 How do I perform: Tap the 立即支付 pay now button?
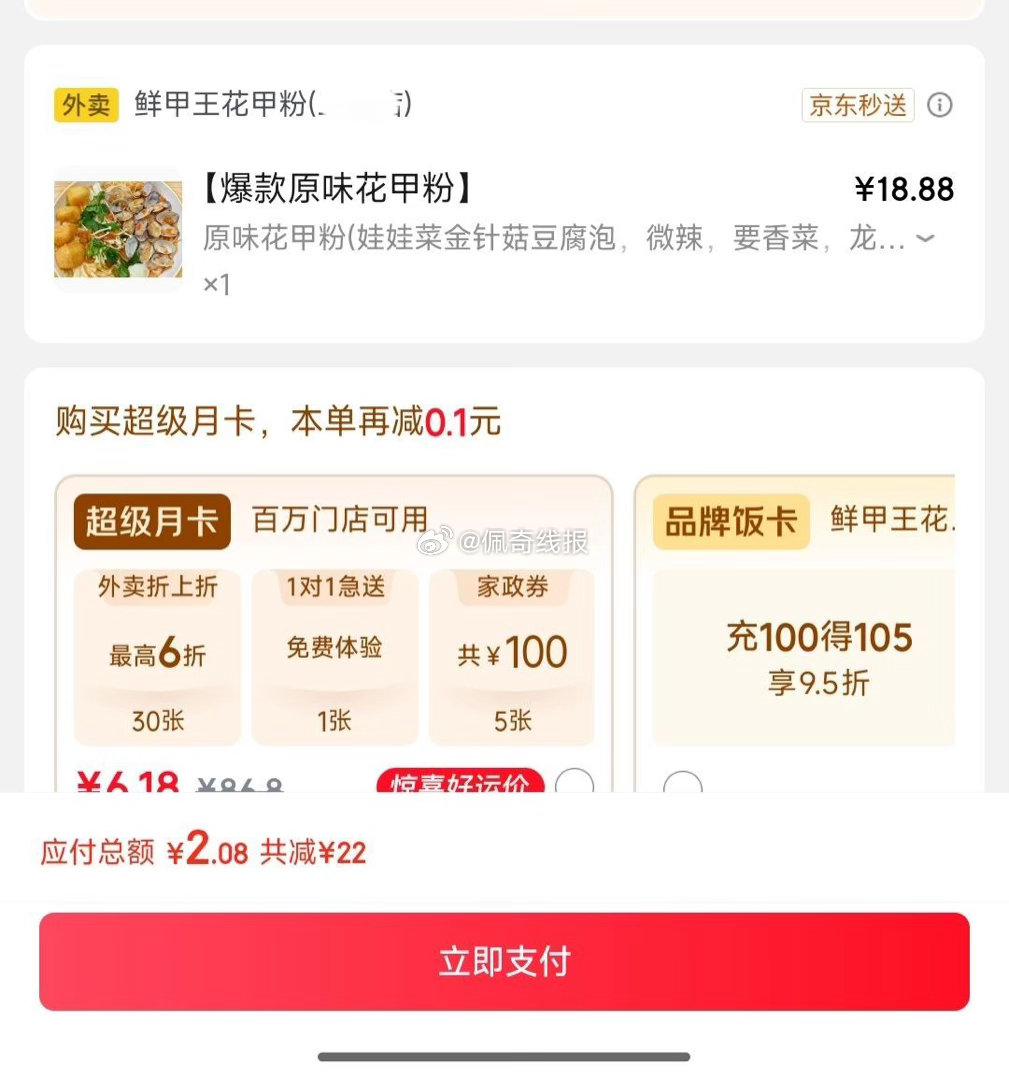click(504, 961)
